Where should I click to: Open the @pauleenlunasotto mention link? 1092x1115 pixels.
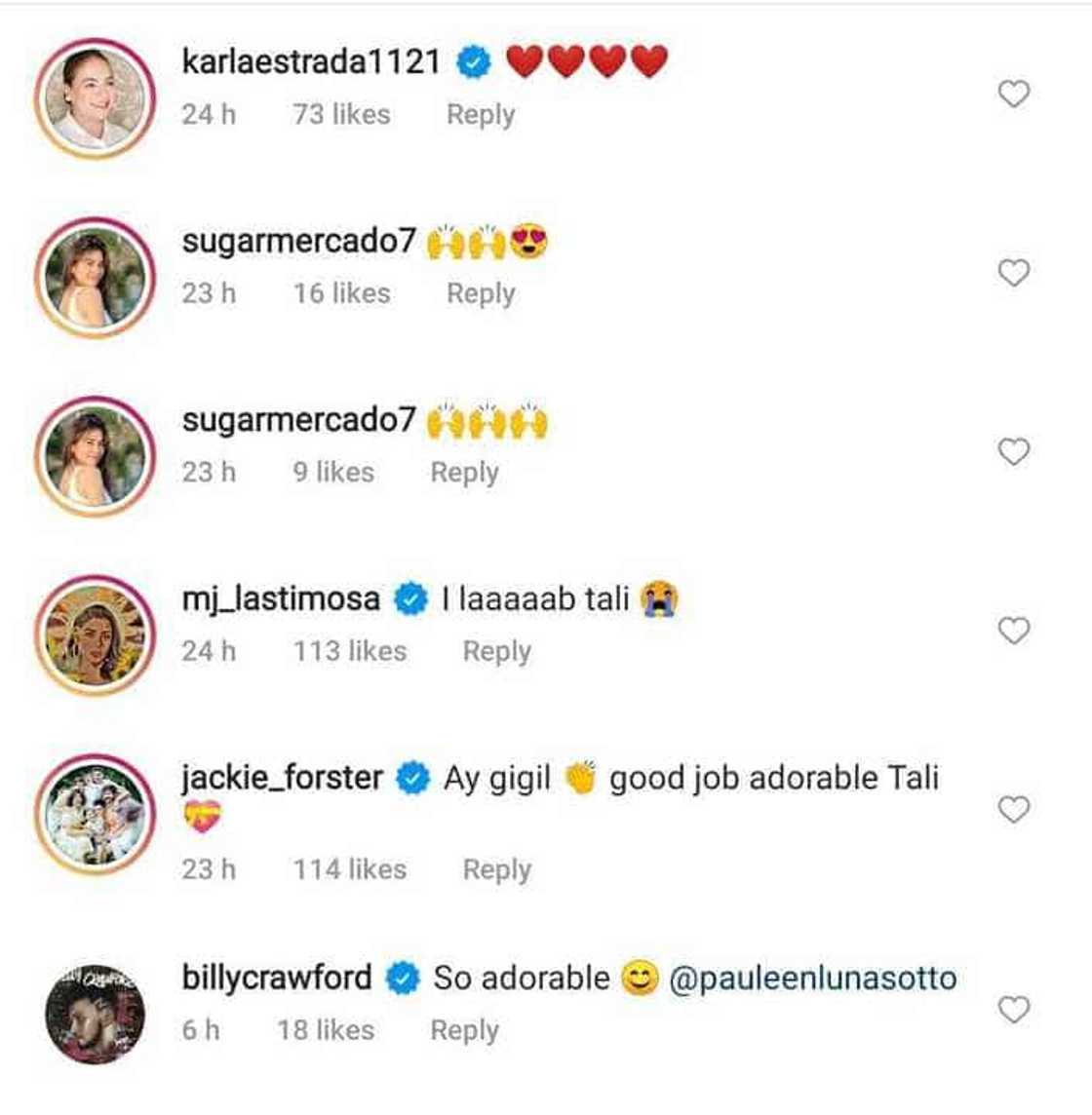point(812,978)
